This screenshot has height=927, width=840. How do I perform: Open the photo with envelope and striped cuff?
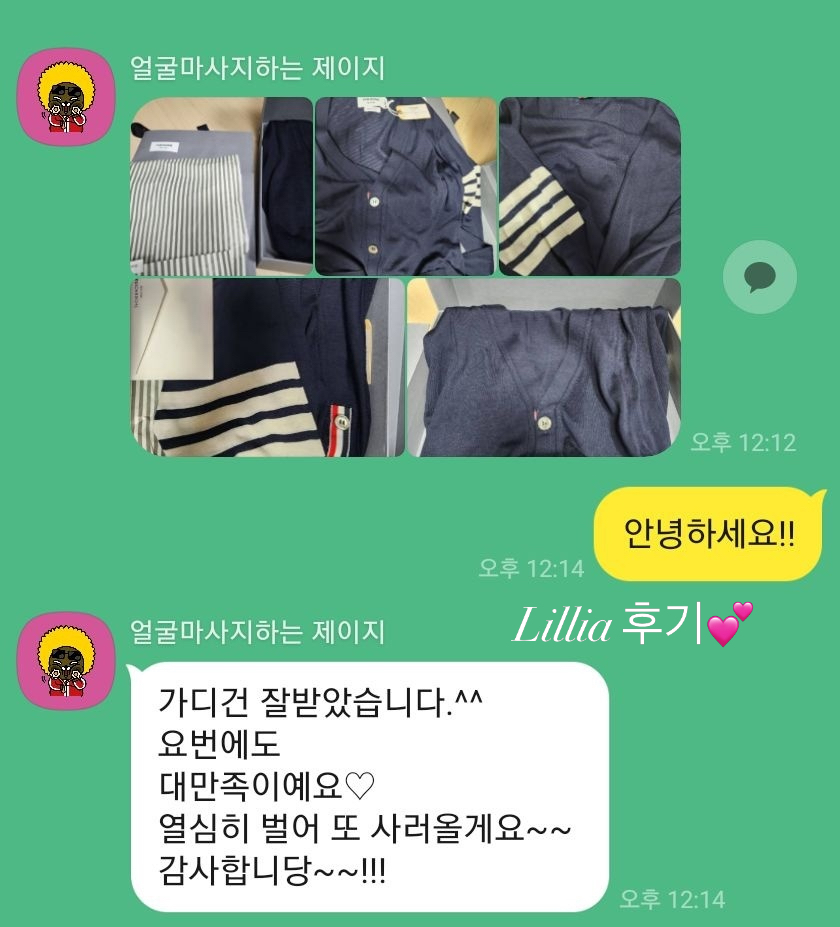[266, 367]
